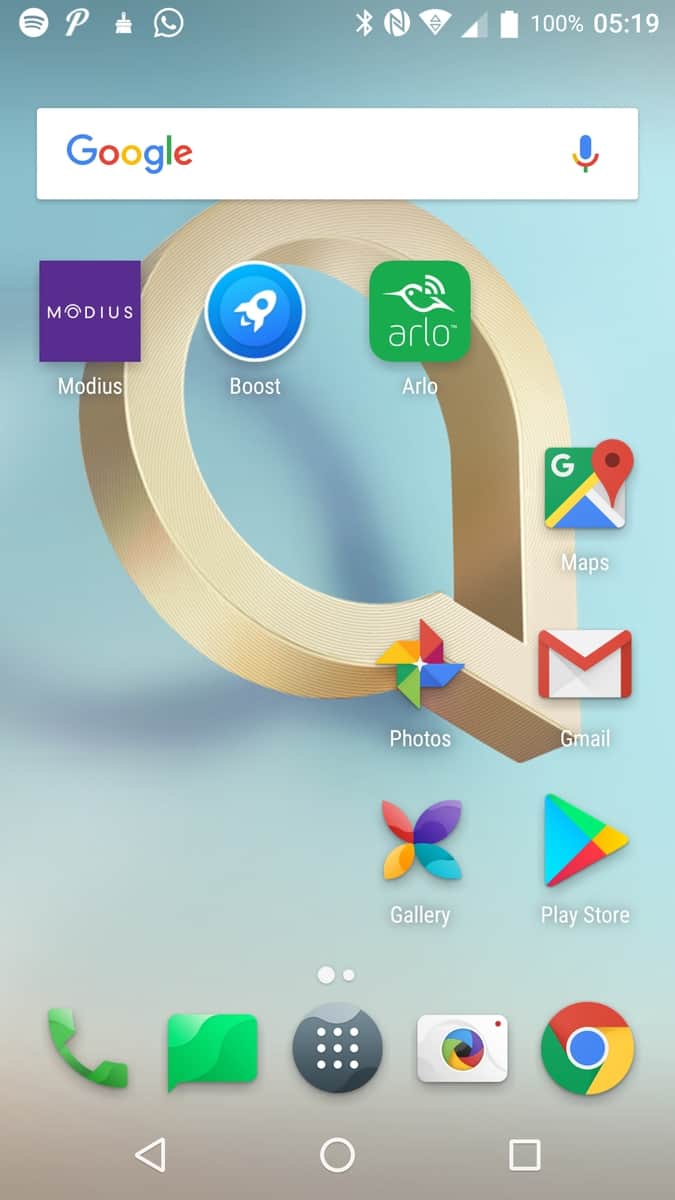675x1200 pixels.
Task: Open the app drawer
Action: [338, 1048]
